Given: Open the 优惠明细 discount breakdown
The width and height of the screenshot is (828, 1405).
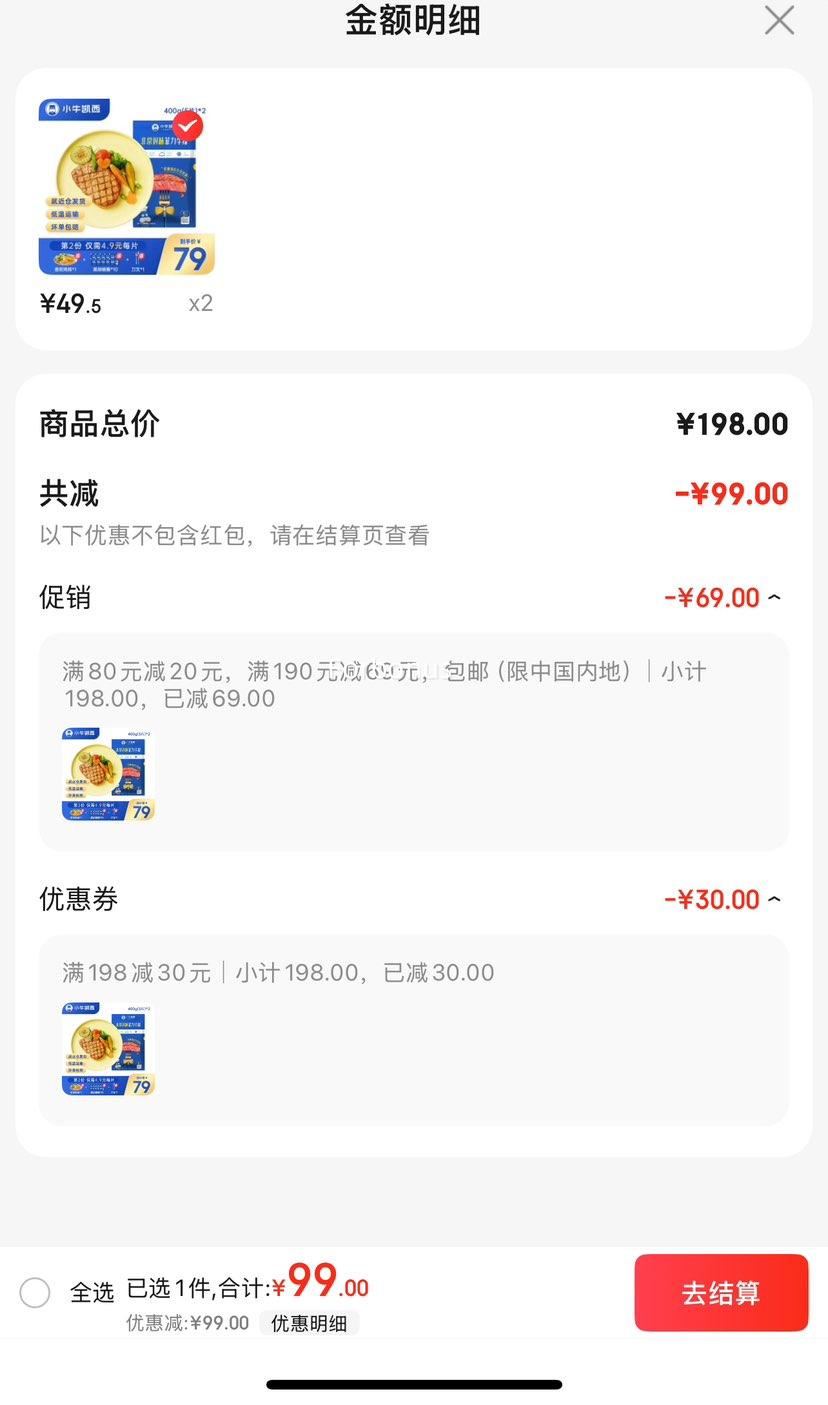Looking at the screenshot, I should click(x=309, y=1322).
